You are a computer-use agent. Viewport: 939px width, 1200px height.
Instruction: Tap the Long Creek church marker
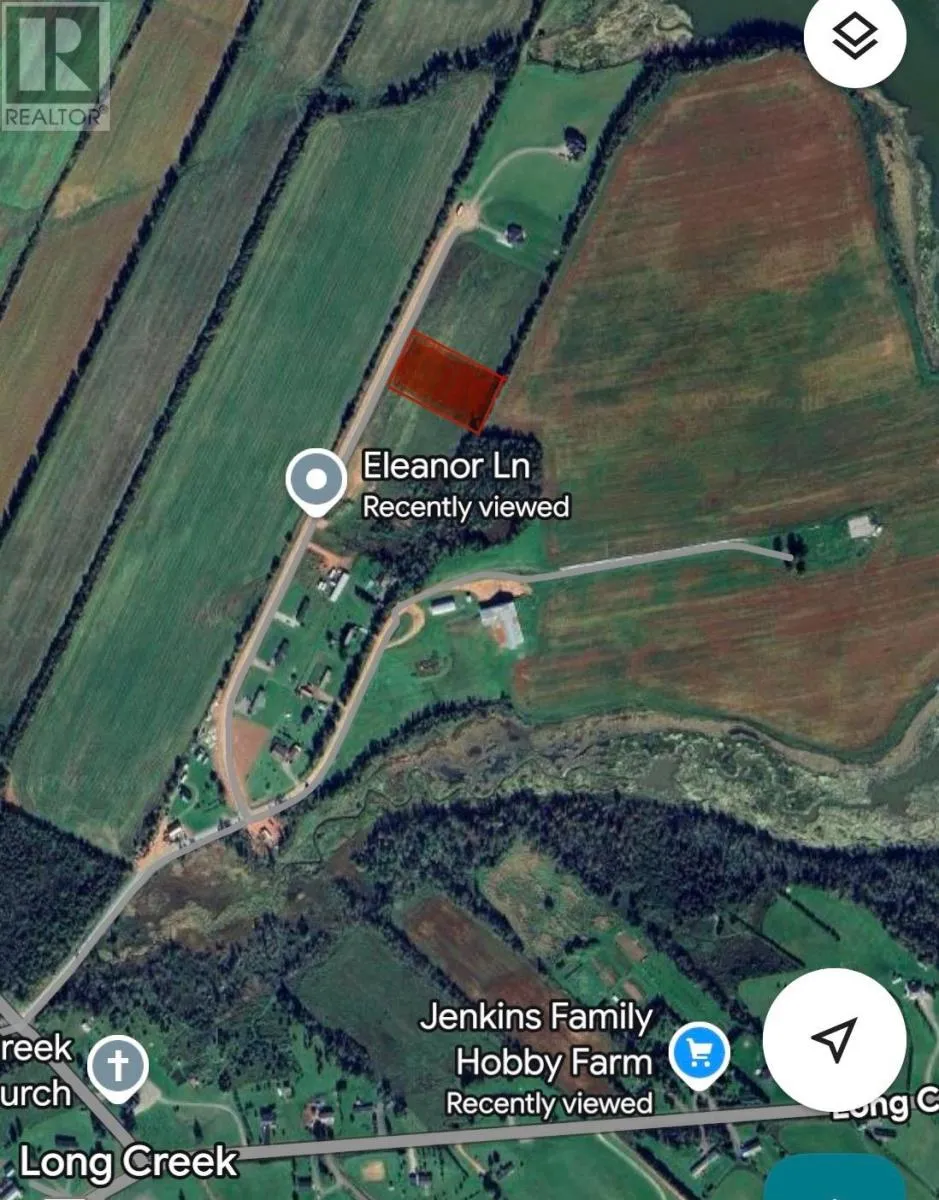118,1066
